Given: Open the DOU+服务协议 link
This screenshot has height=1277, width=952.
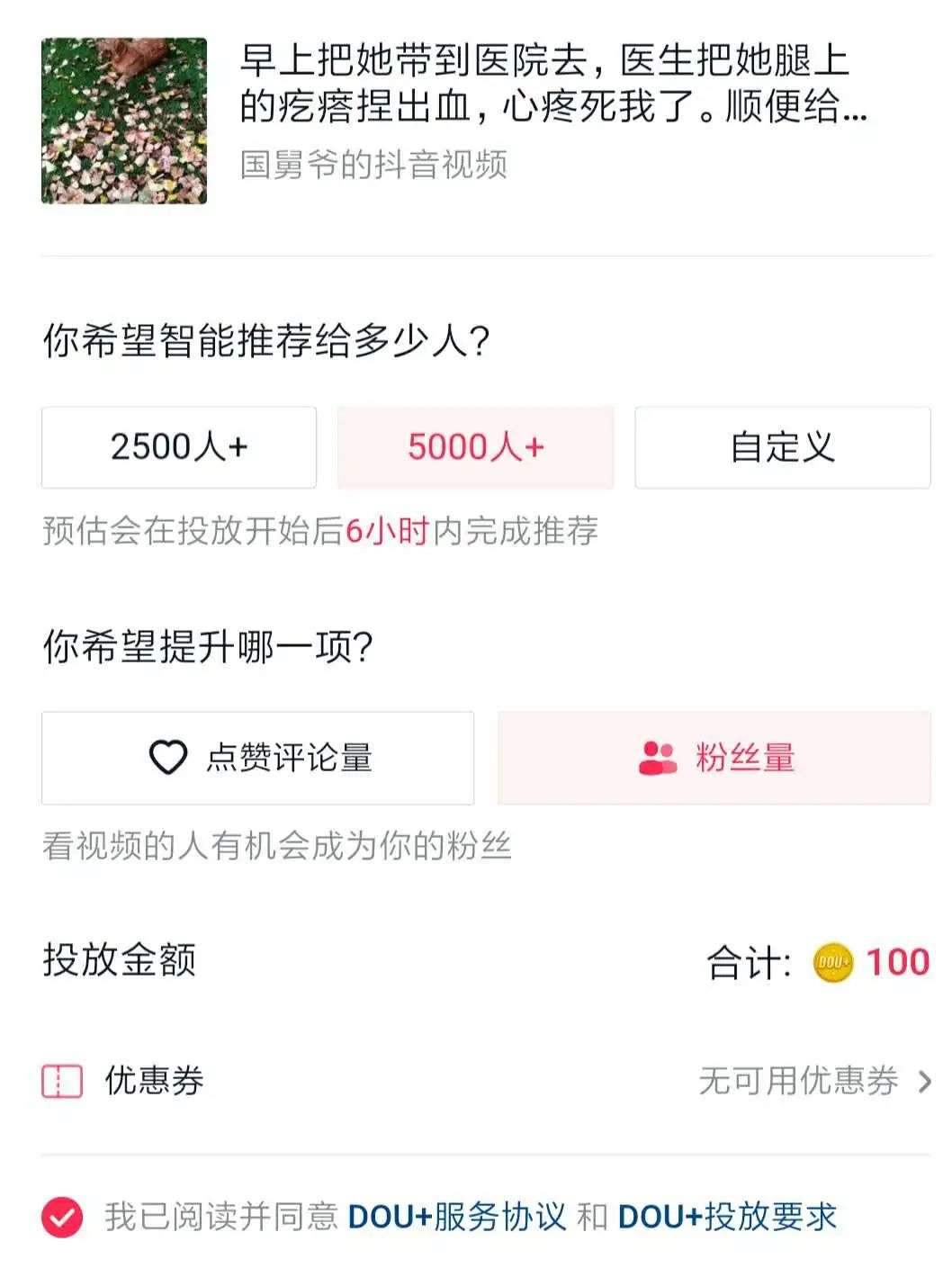Looking at the screenshot, I should tap(456, 1218).
